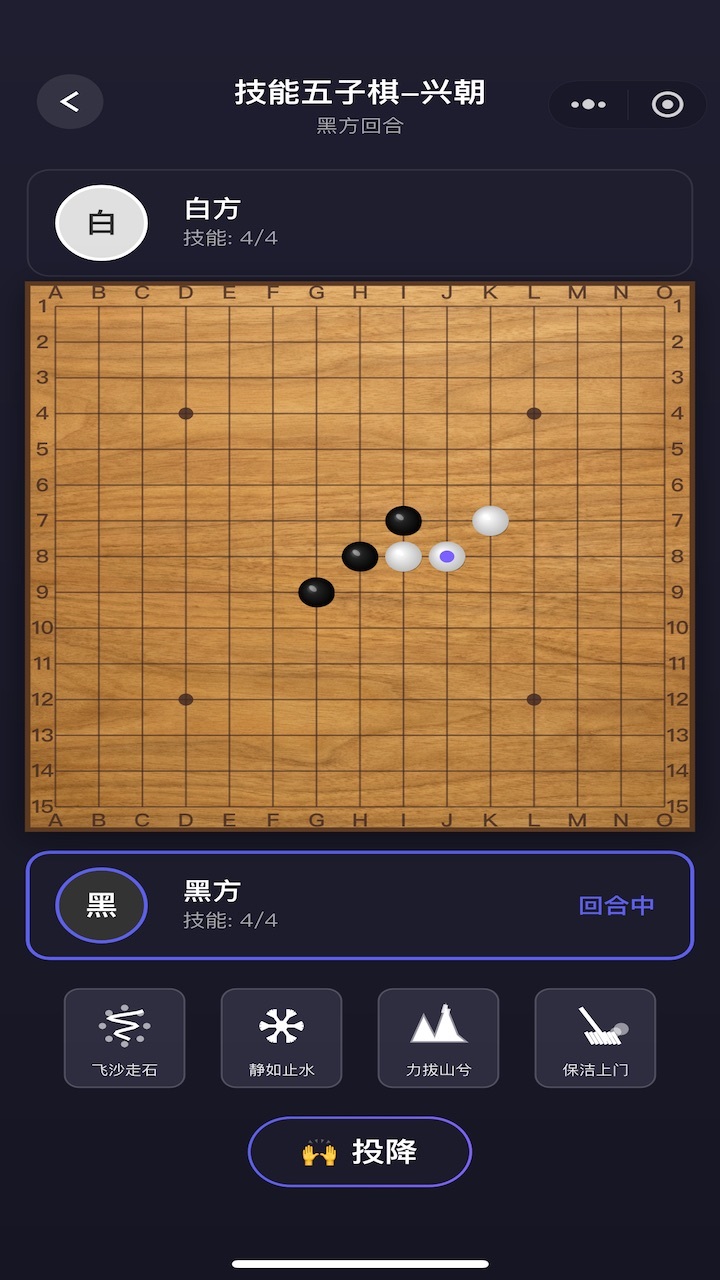
Task: Place a black stone at intersection K8
Action: (x=491, y=557)
